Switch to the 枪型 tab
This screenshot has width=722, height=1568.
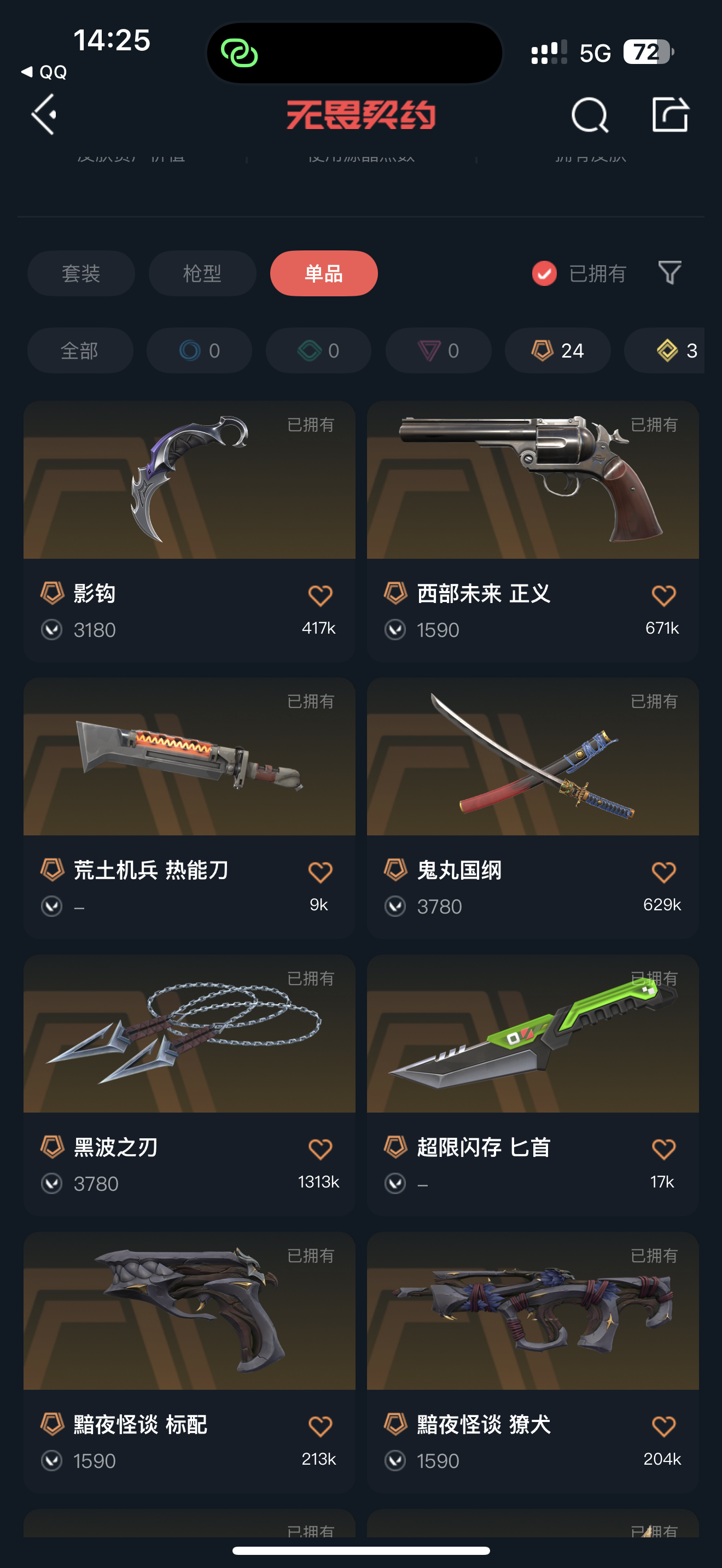point(202,273)
